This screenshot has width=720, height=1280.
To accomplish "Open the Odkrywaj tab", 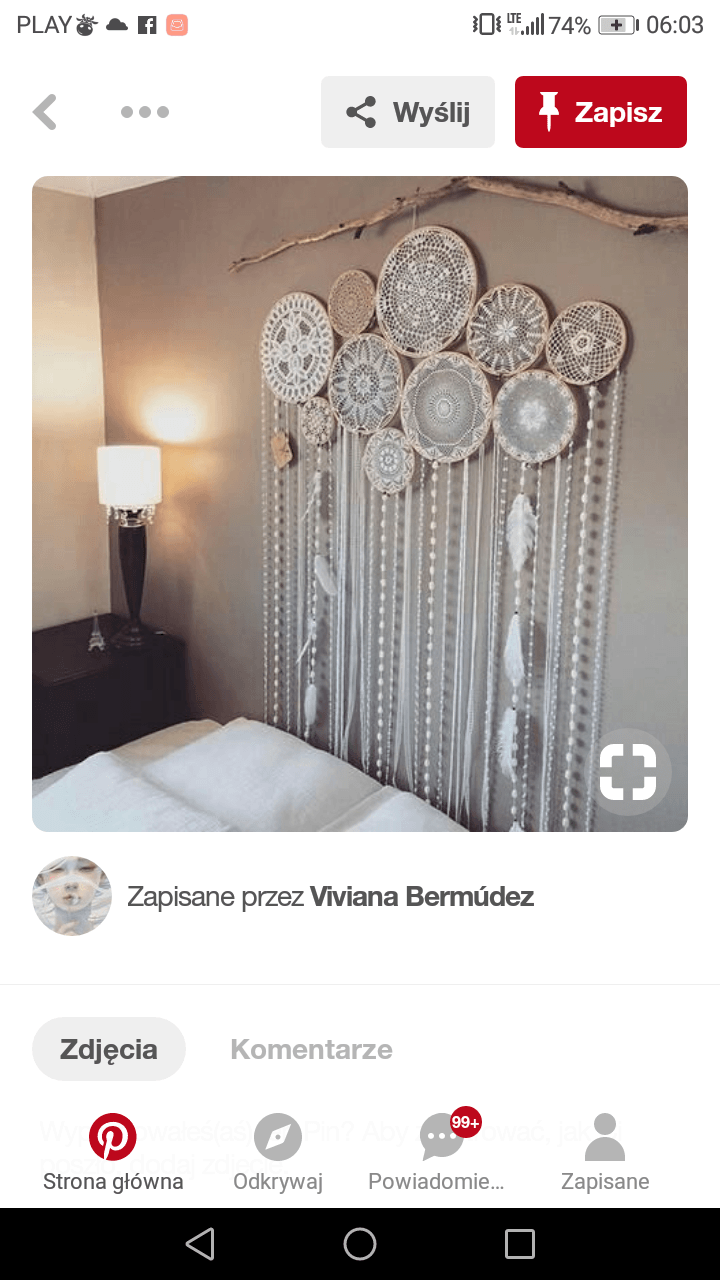I will [278, 1153].
